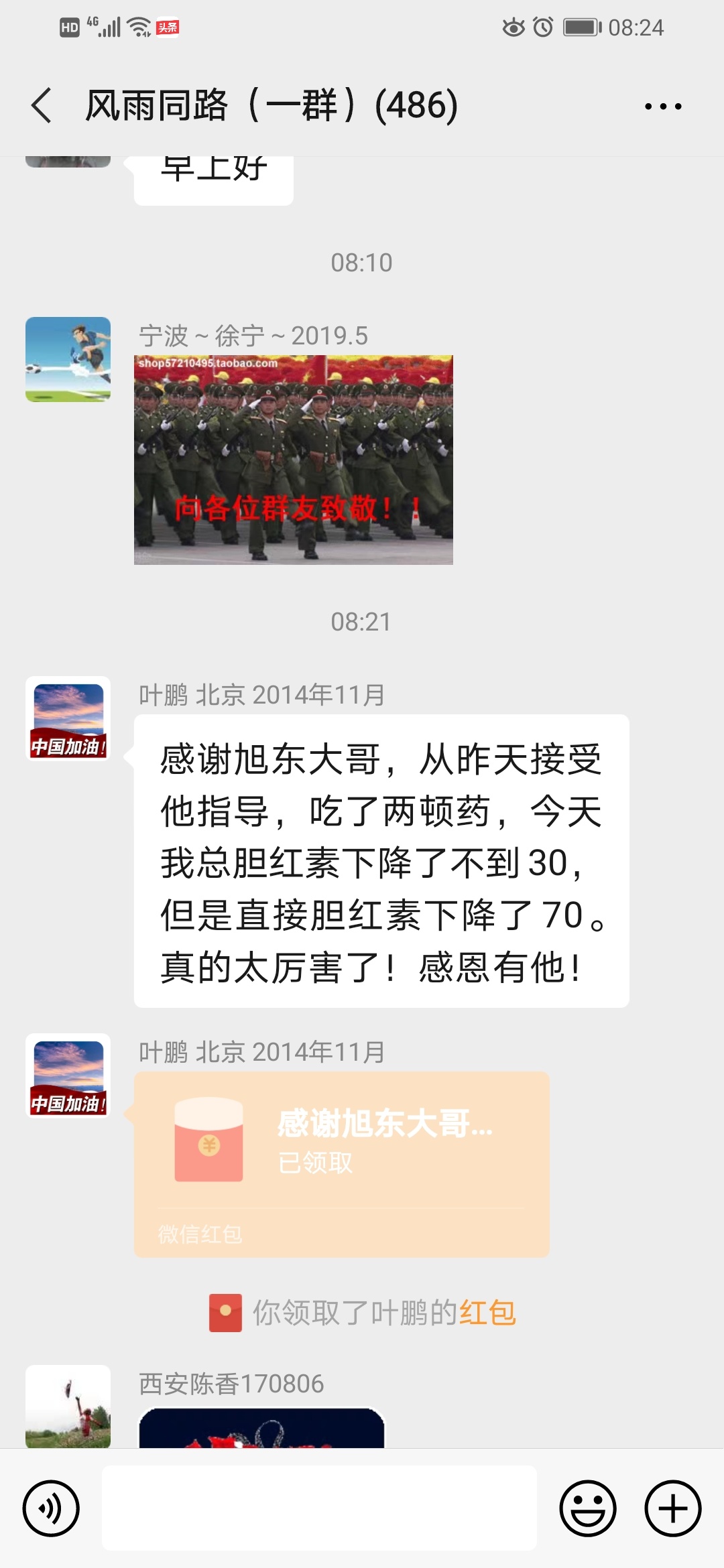Open group chat info three-dot menu
The height and width of the screenshot is (1568, 724).
pos(662,106)
